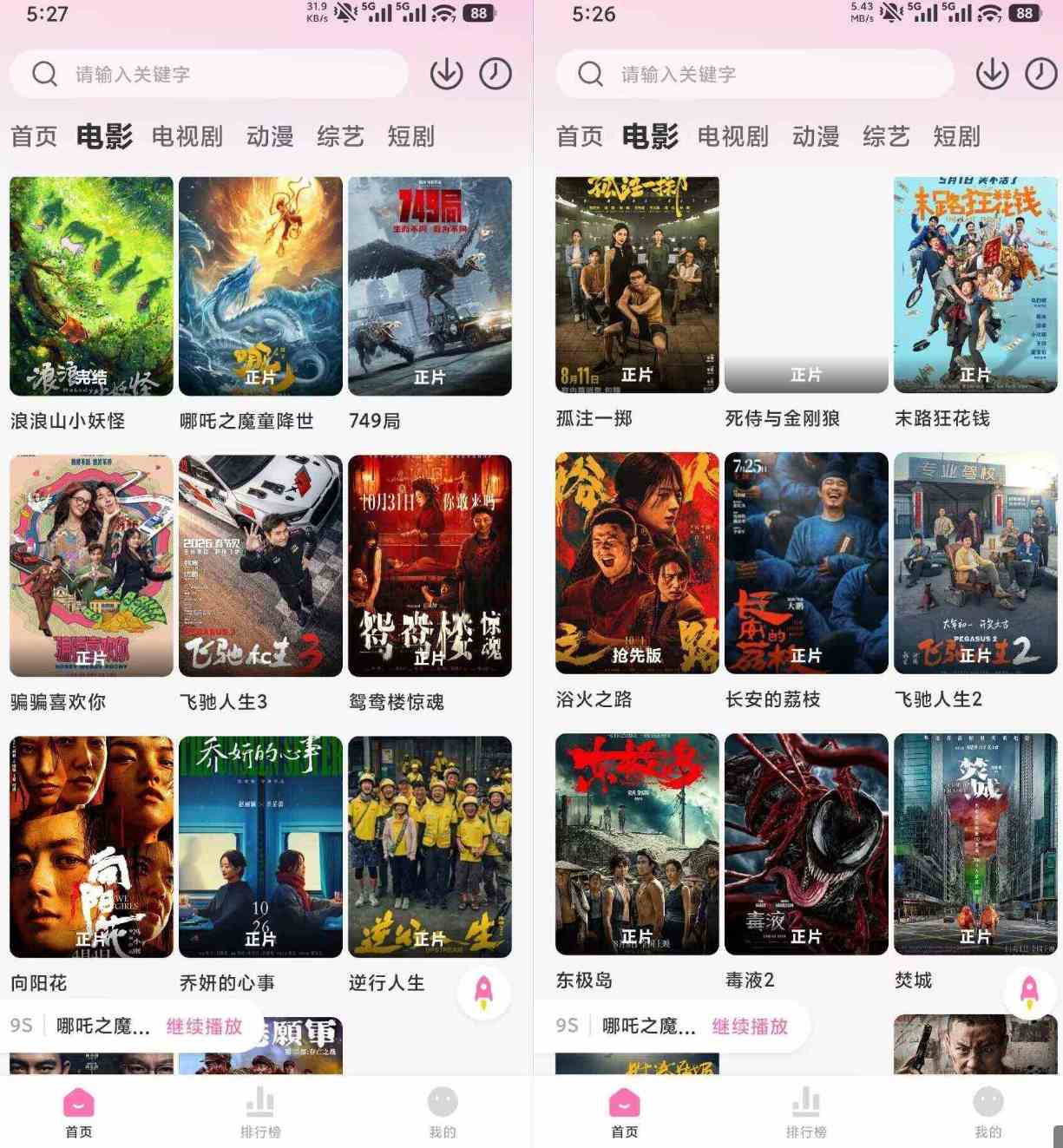Image resolution: width=1063 pixels, height=1148 pixels.
Task: Open the 综艺 category
Action: 339,136
